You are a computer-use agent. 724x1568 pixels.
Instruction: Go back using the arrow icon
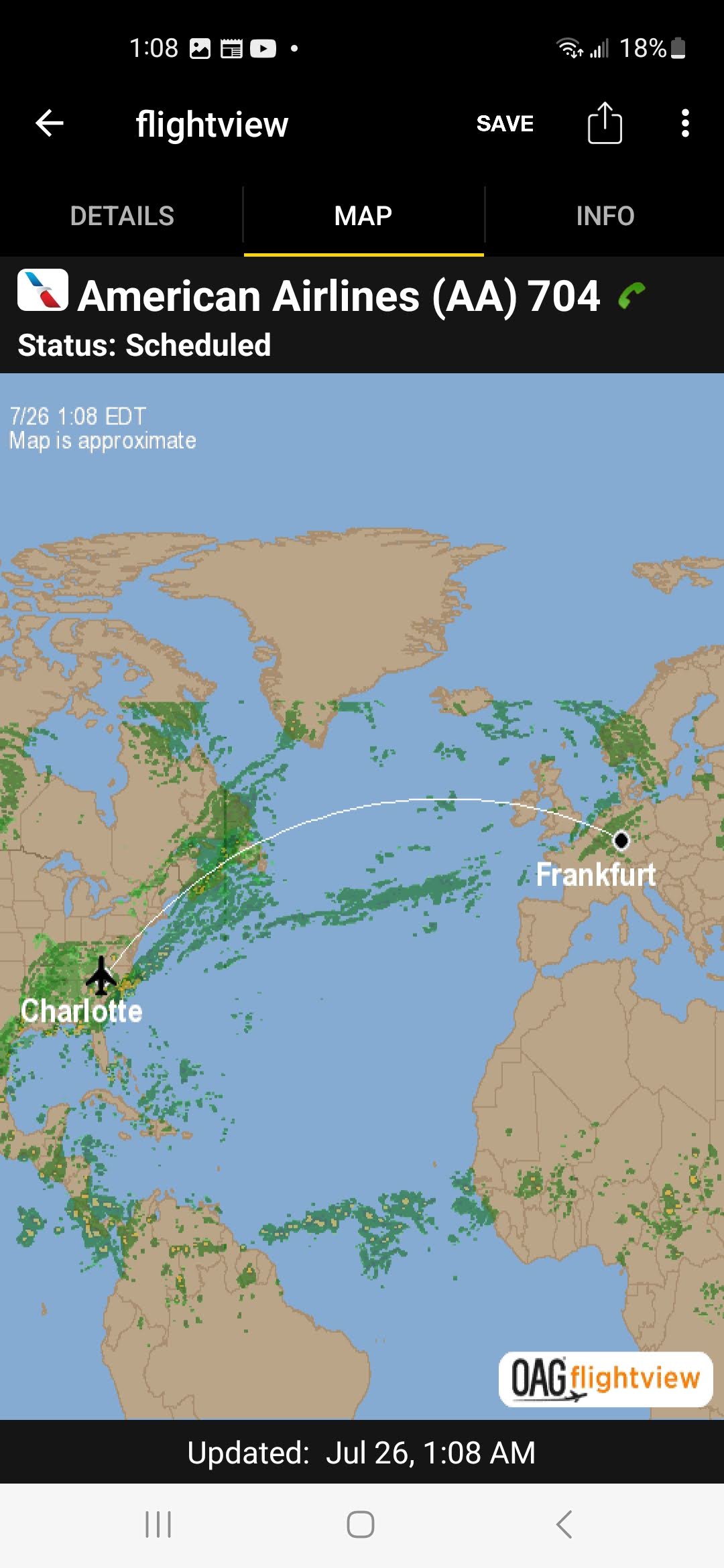click(x=49, y=123)
